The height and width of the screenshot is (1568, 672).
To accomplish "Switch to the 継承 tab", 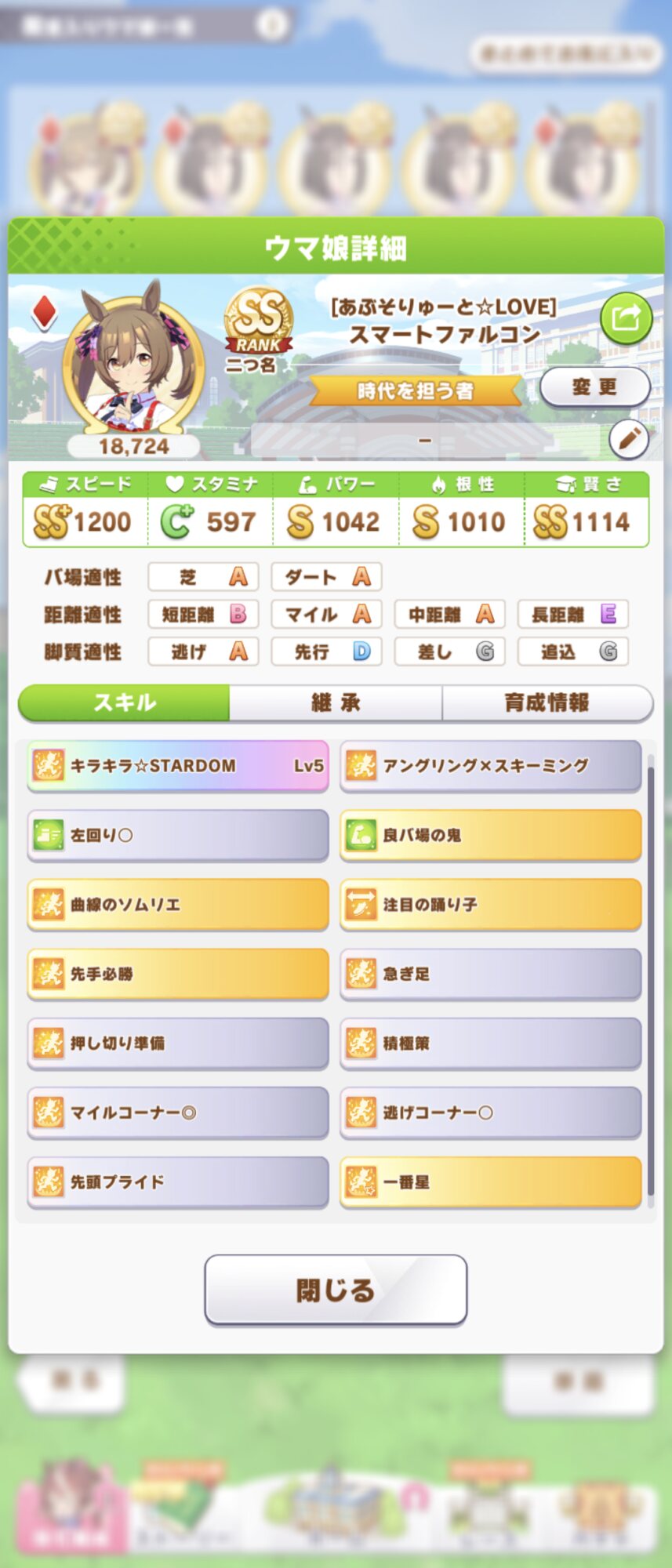I will pyautogui.click(x=336, y=702).
